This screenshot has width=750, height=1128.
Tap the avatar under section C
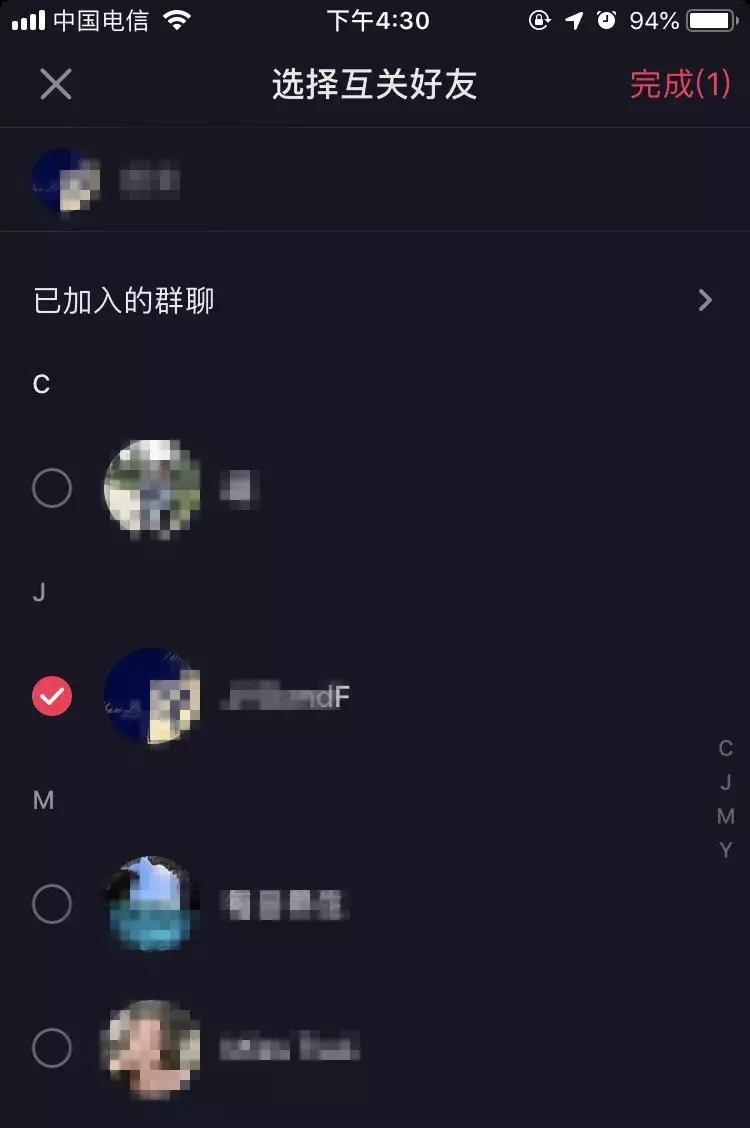pyautogui.click(x=153, y=488)
